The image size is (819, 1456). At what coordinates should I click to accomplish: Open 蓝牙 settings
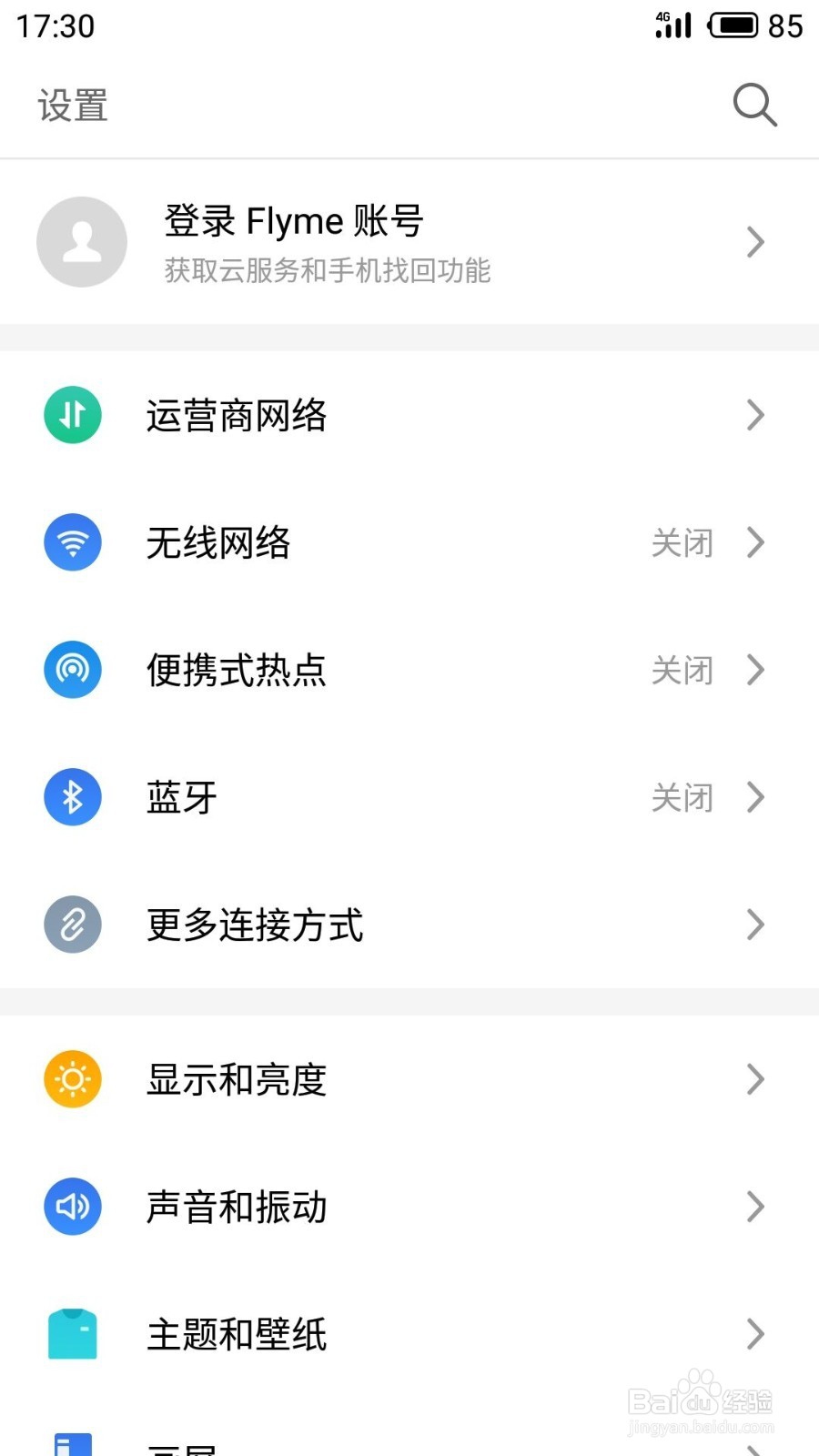409,797
